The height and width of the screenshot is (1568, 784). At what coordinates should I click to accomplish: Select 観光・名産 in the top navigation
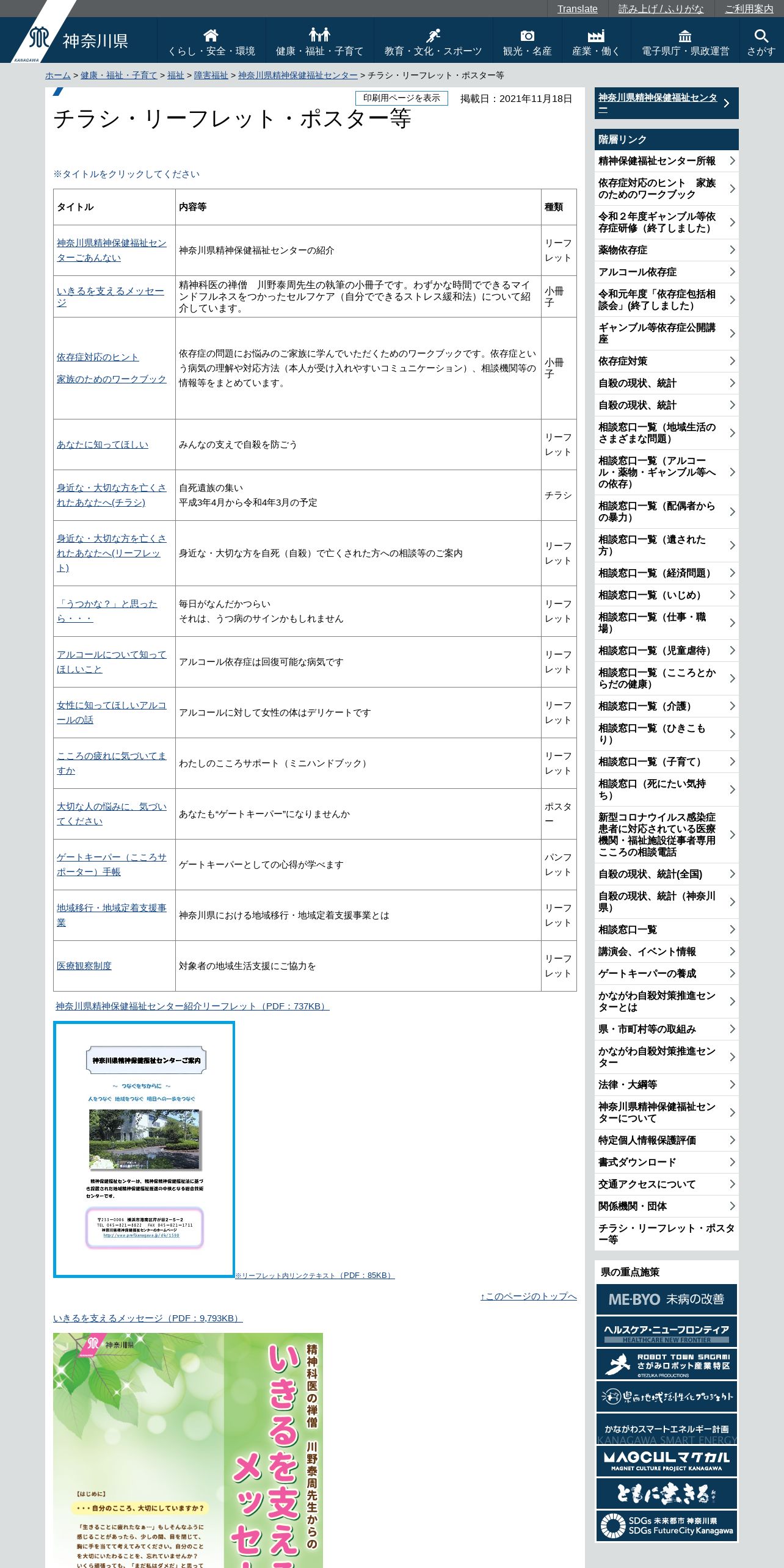527,41
